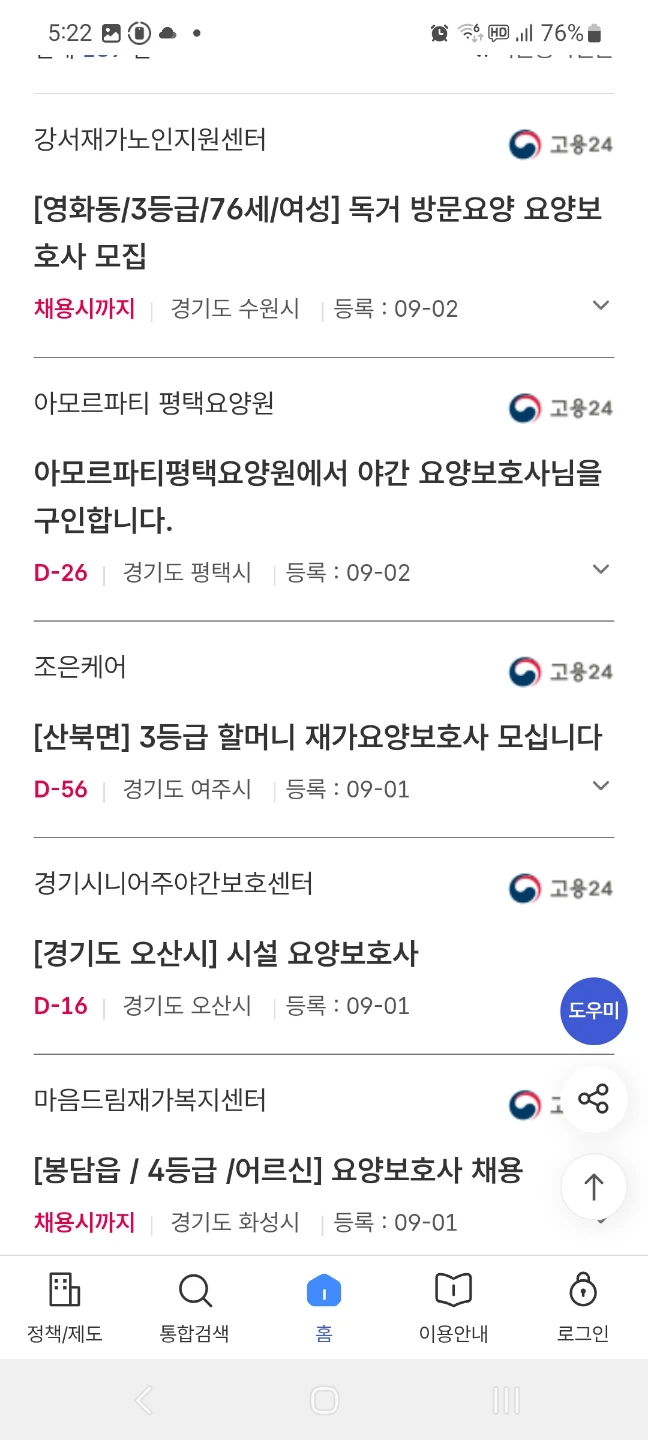This screenshot has height=1440, width=648.
Task: Share this page with the share icon
Action: 594,1100
